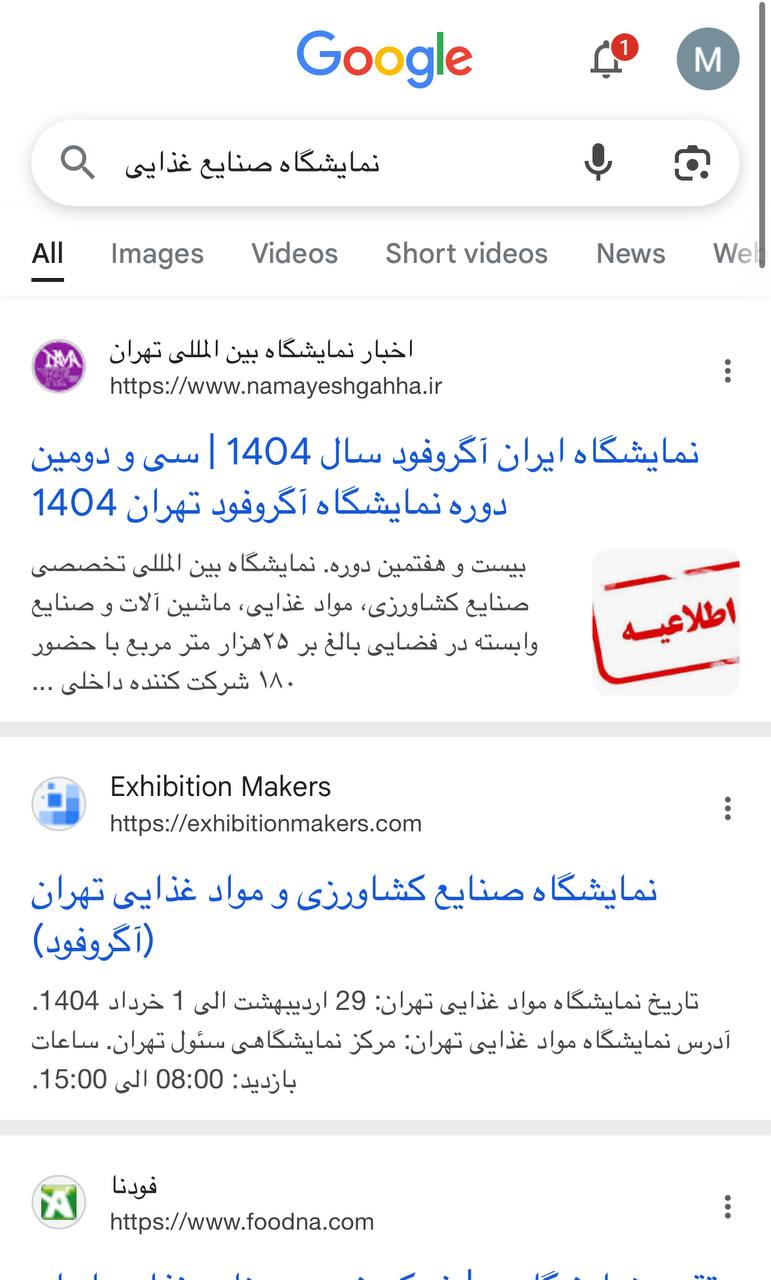Select the All results tab
This screenshot has width=771, height=1280.
pos(47,254)
